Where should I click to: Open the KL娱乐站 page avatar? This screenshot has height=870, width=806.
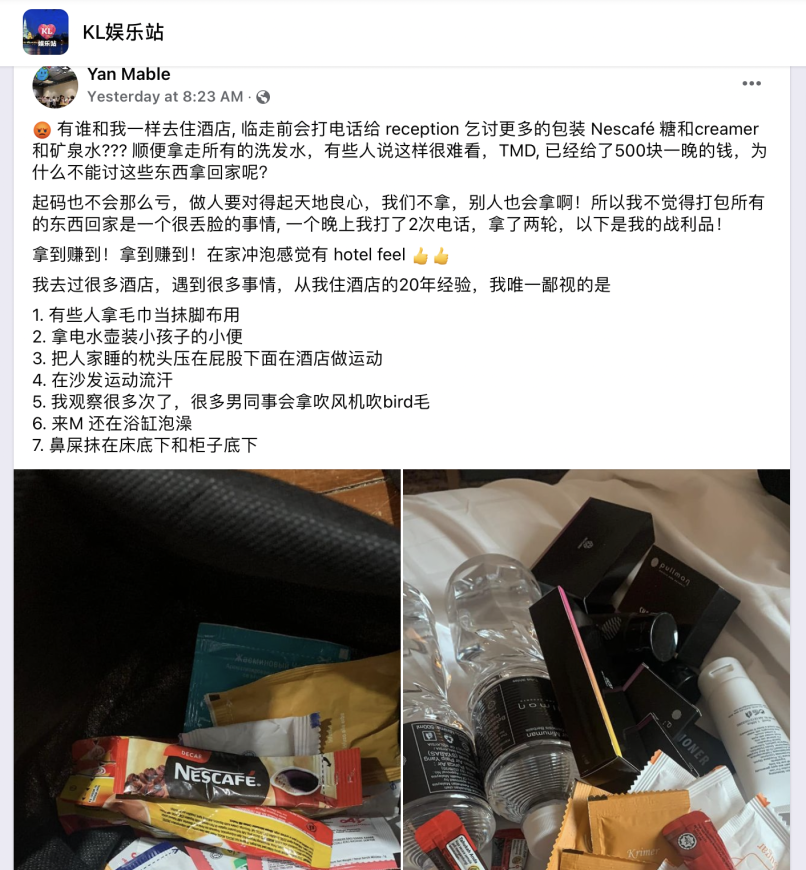click(46, 32)
